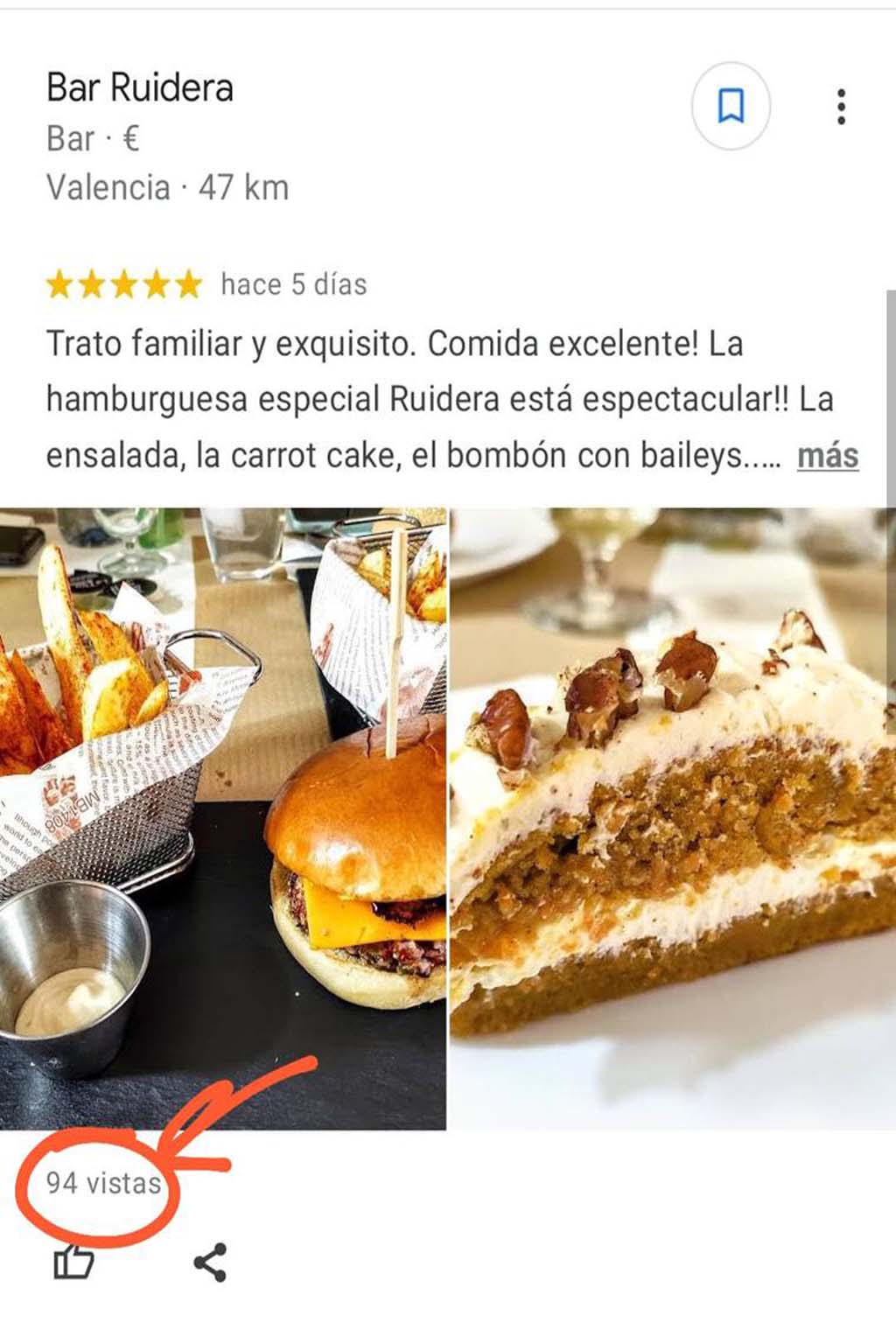The width and height of the screenshot is (896, 1344).
Task: Like this review with the thumbs-up
Action: [x=73, y=1263]
